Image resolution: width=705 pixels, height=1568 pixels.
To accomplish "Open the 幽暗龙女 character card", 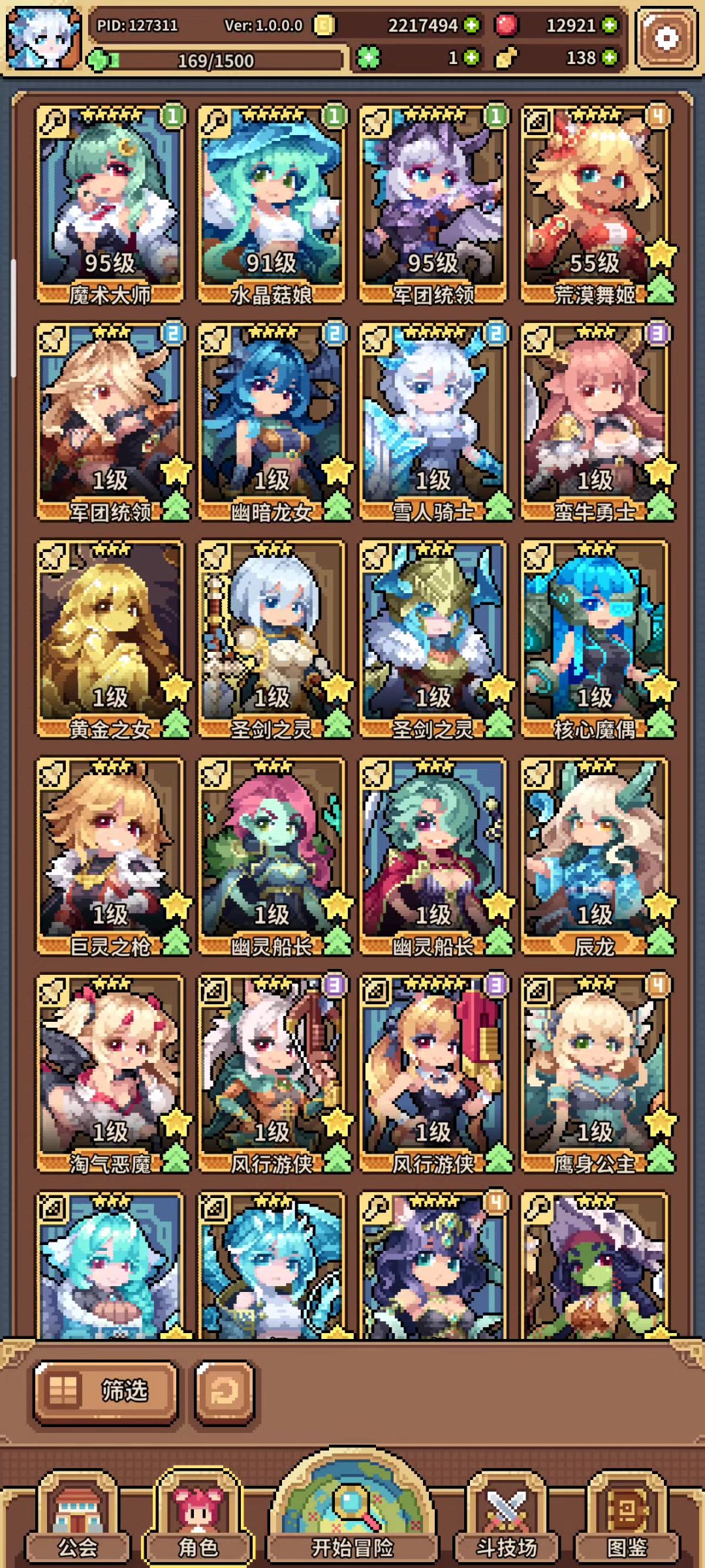I will click(271, 421).
